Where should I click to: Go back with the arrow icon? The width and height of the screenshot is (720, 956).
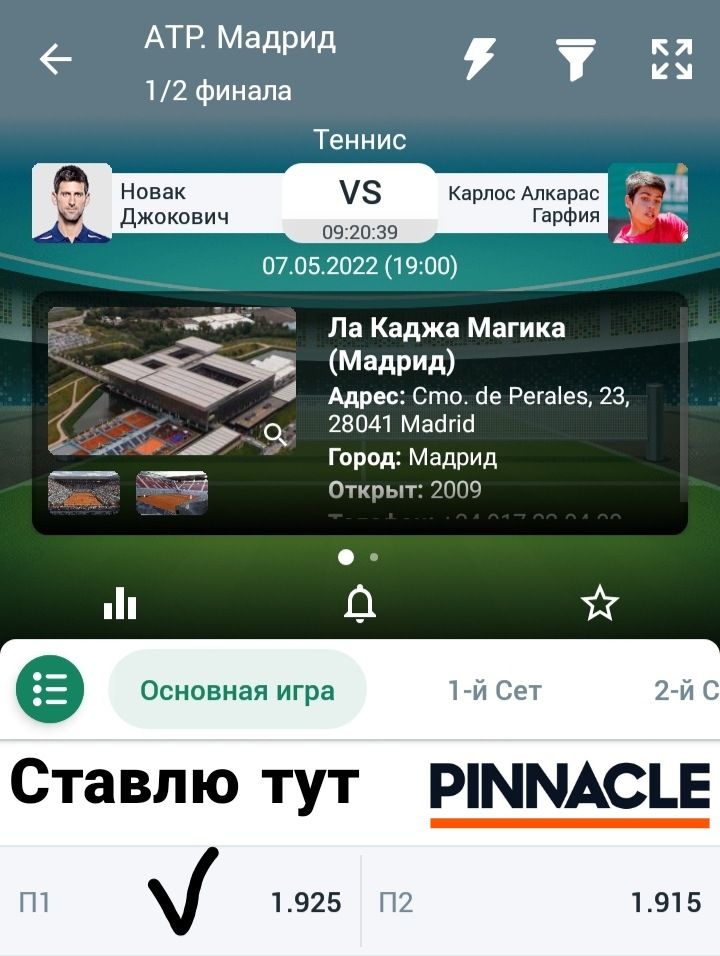point(56,60)
